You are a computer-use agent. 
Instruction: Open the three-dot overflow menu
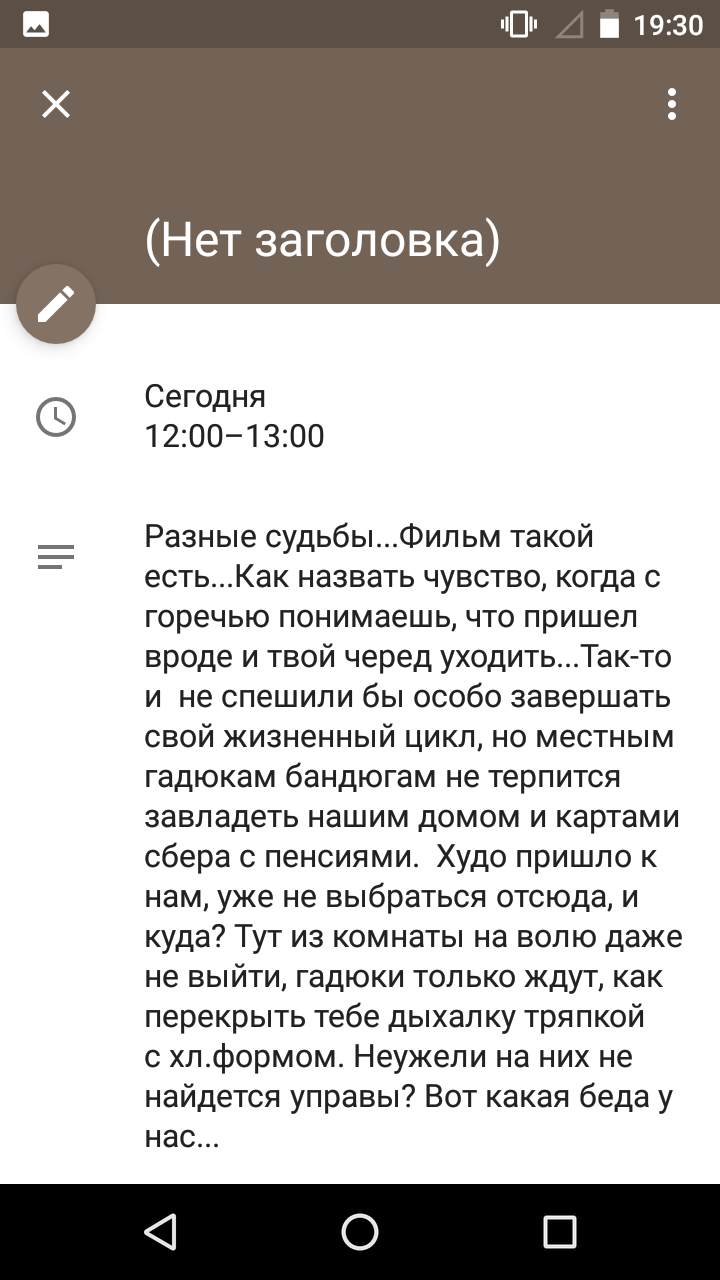pos(672,104)
